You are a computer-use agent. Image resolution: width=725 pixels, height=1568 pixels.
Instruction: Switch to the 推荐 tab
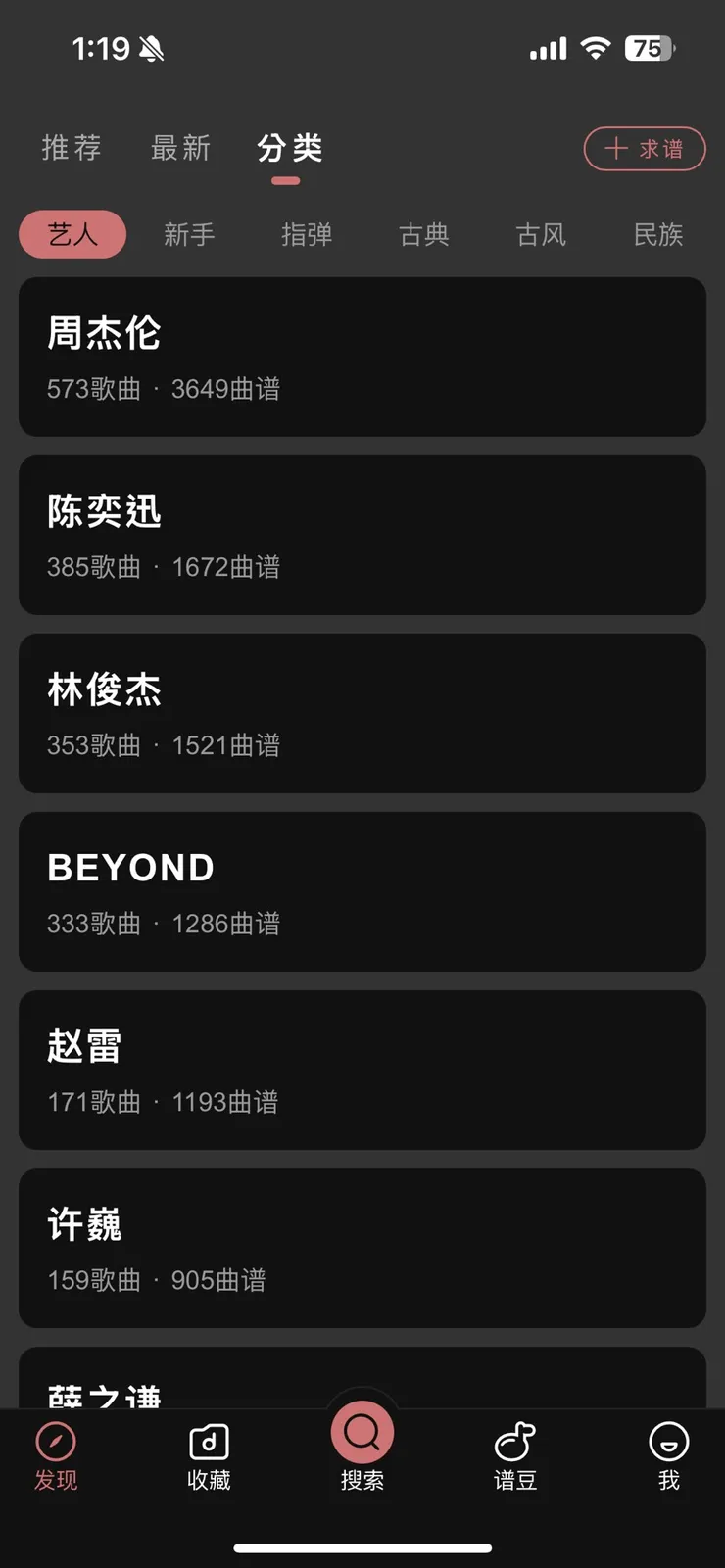click(x=72, y=148)
